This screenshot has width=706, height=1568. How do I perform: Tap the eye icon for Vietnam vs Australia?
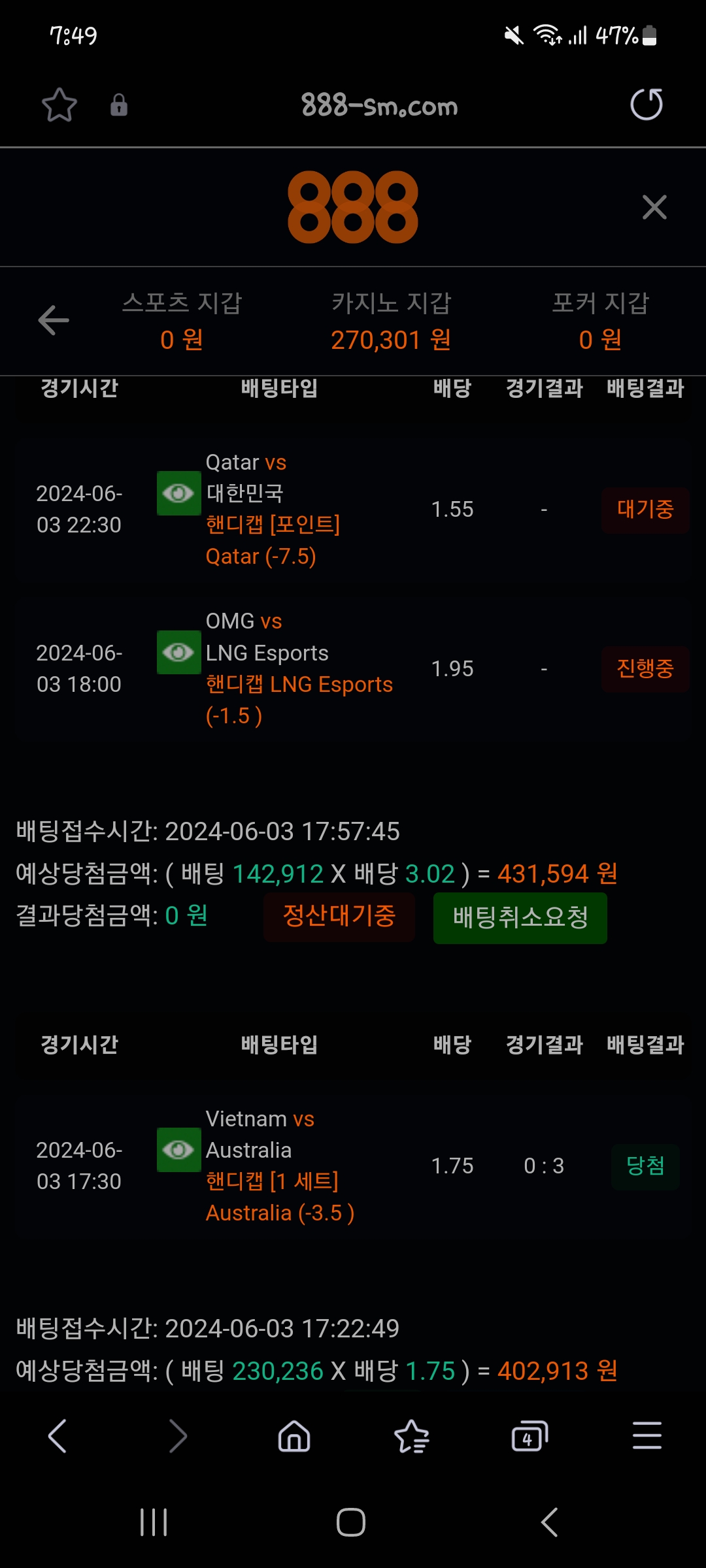coord(178,1150)
